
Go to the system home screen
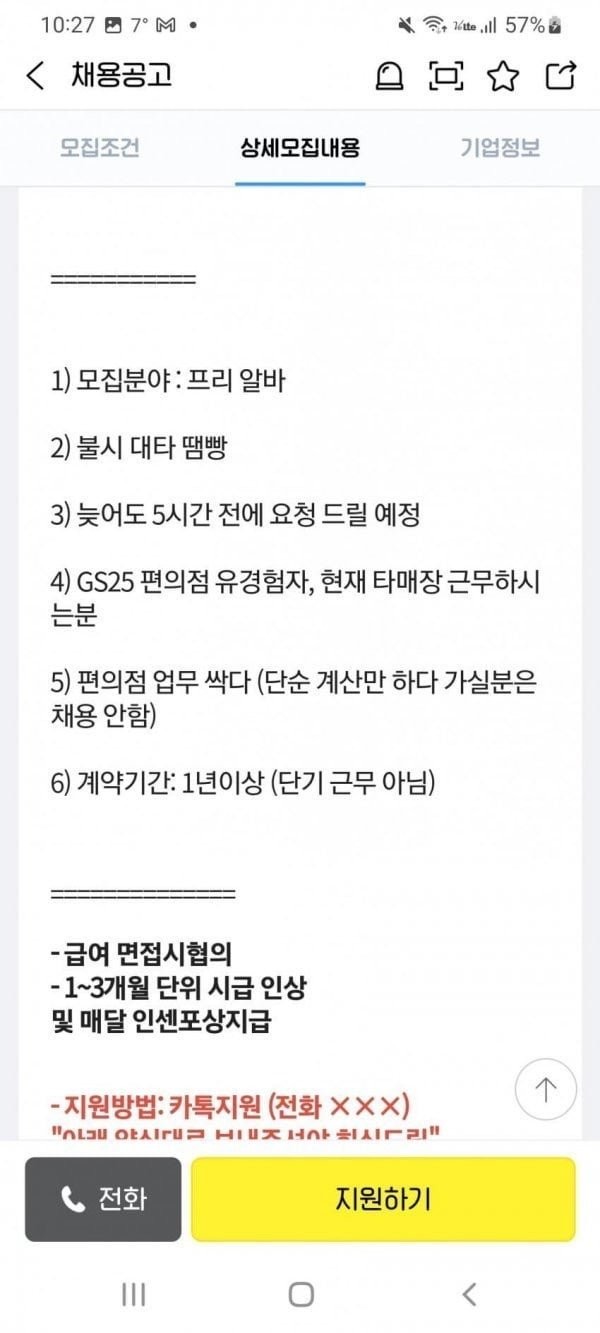300,1294
